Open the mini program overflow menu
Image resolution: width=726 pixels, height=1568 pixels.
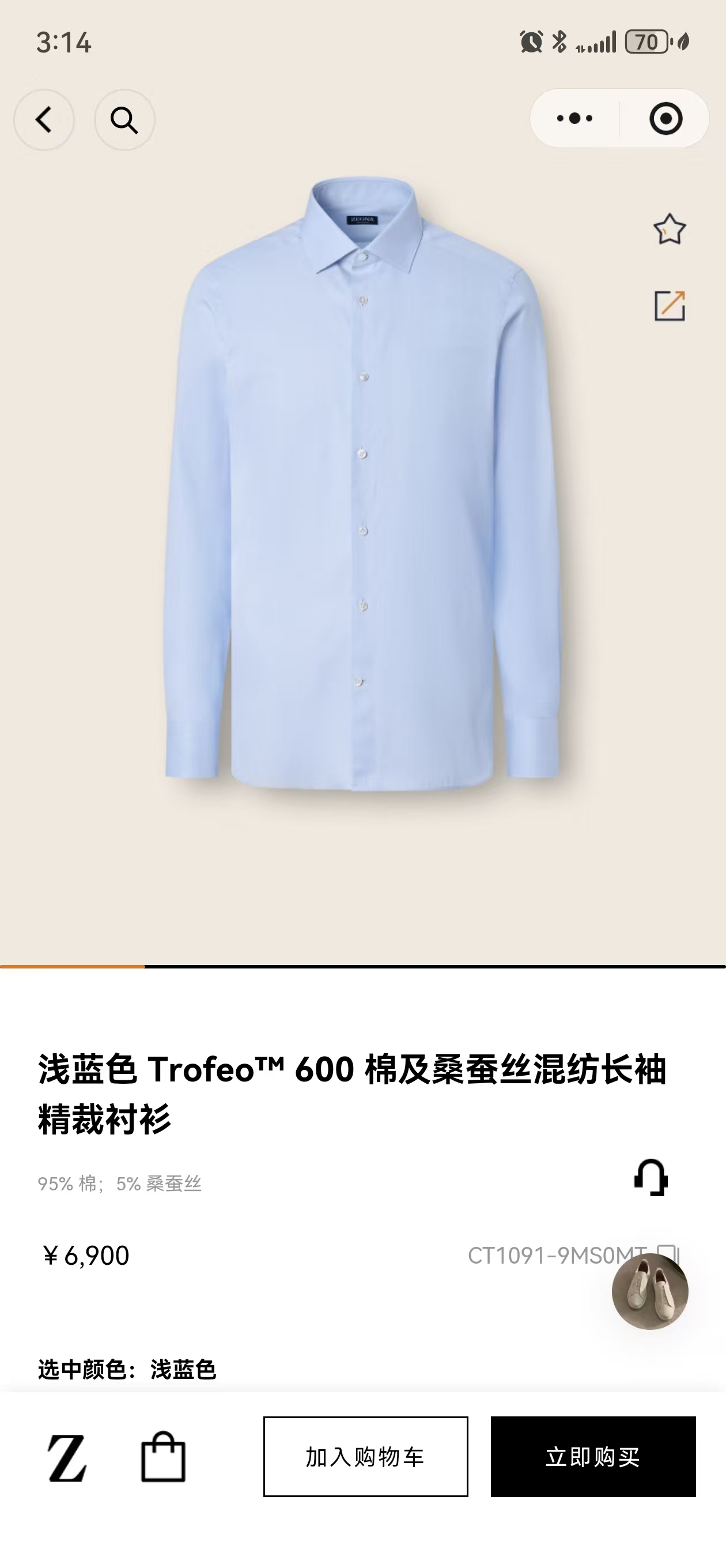(x=574, y=119)
